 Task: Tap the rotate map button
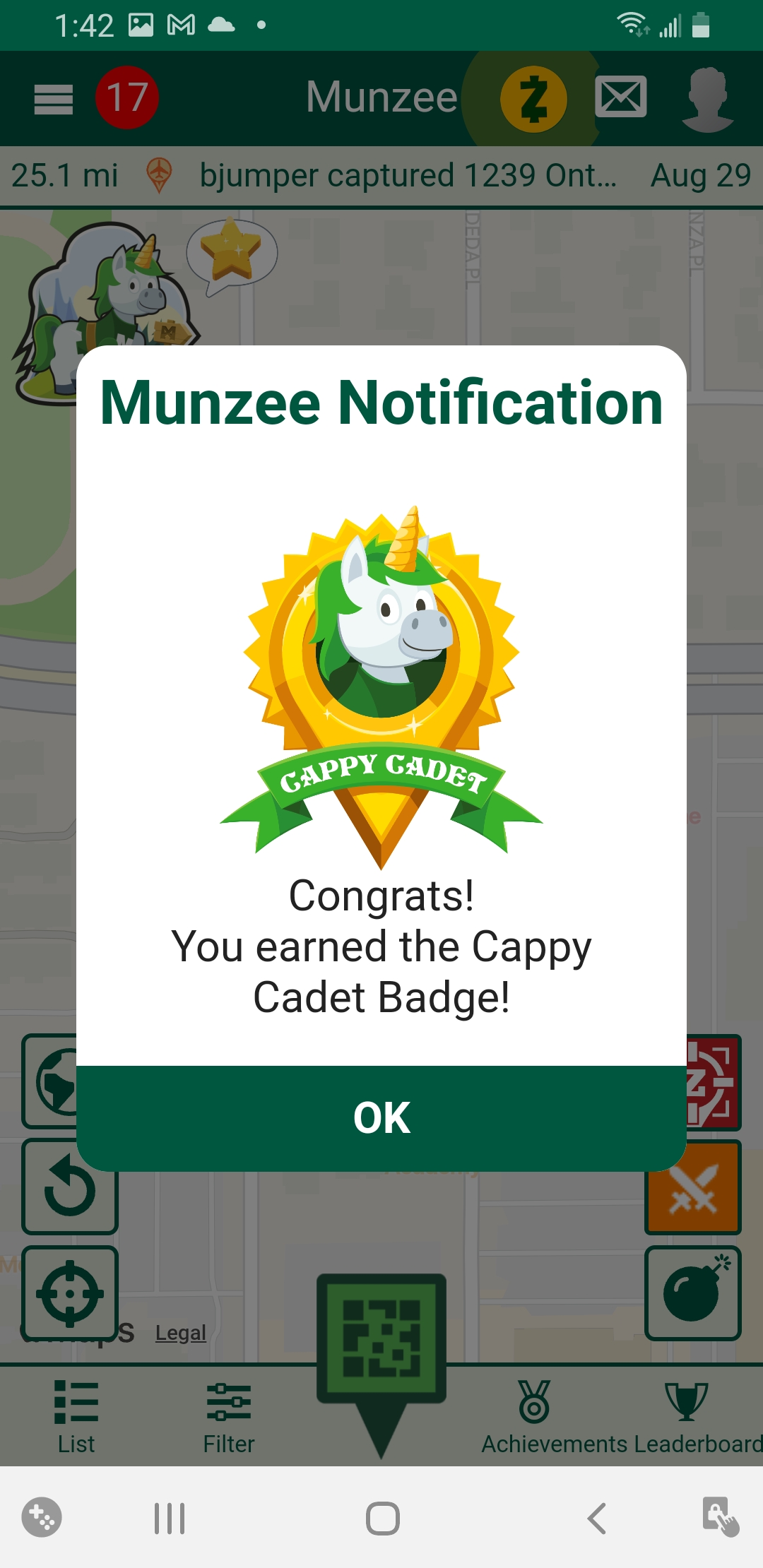[x=70, y=1187]
